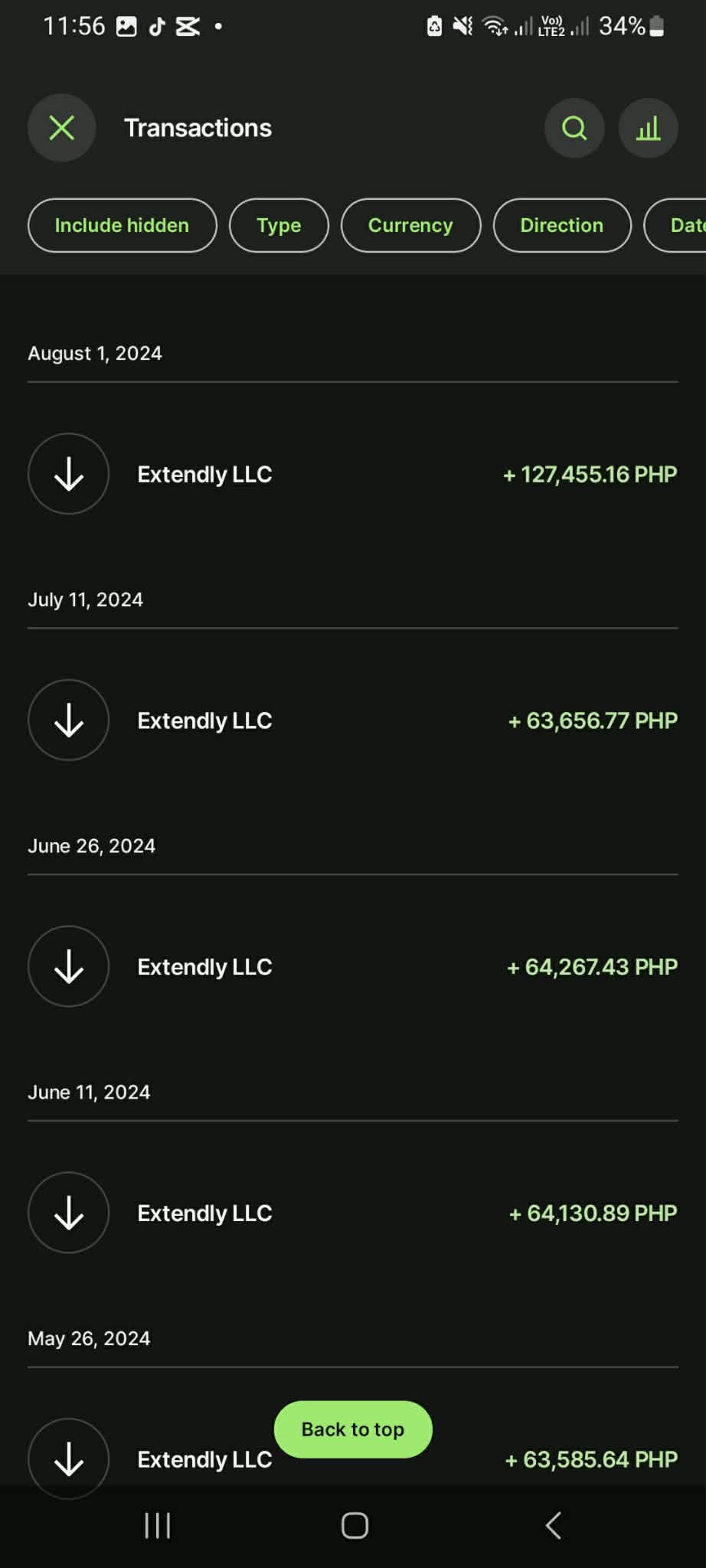Viewport: 706px width, 1568px height.
Task: View the June 26 Extendly LLC transaction
Action: coord(352,967)
